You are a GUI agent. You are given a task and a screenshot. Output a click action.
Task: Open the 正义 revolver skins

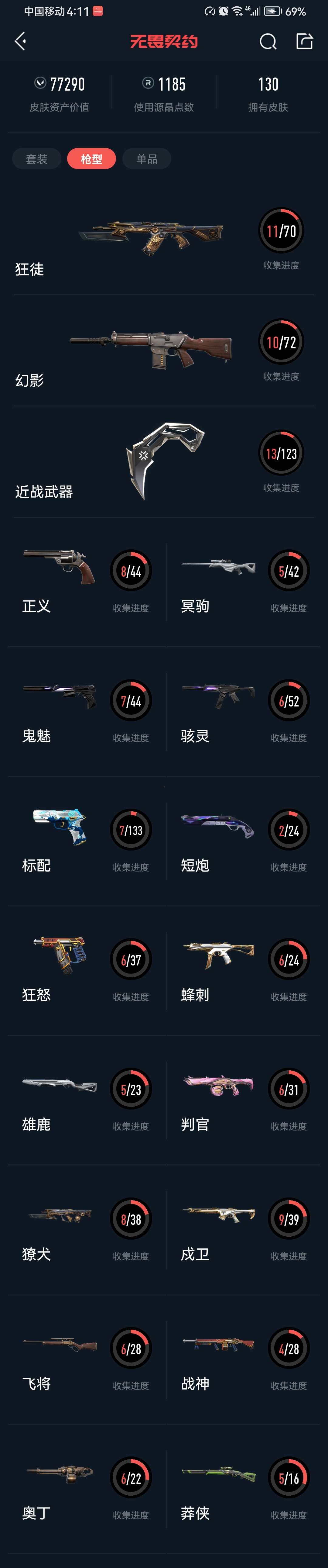85,581
